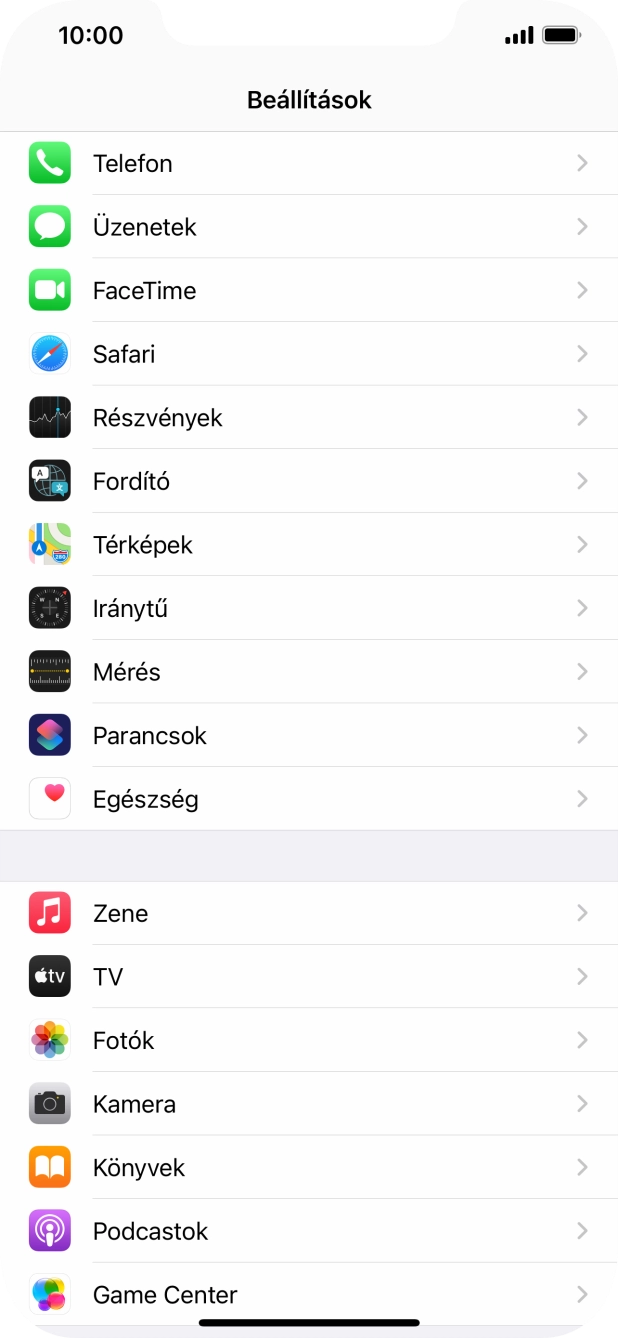Go to Térképek settings
Screen dimensions: 618x1338
point(309,545)
